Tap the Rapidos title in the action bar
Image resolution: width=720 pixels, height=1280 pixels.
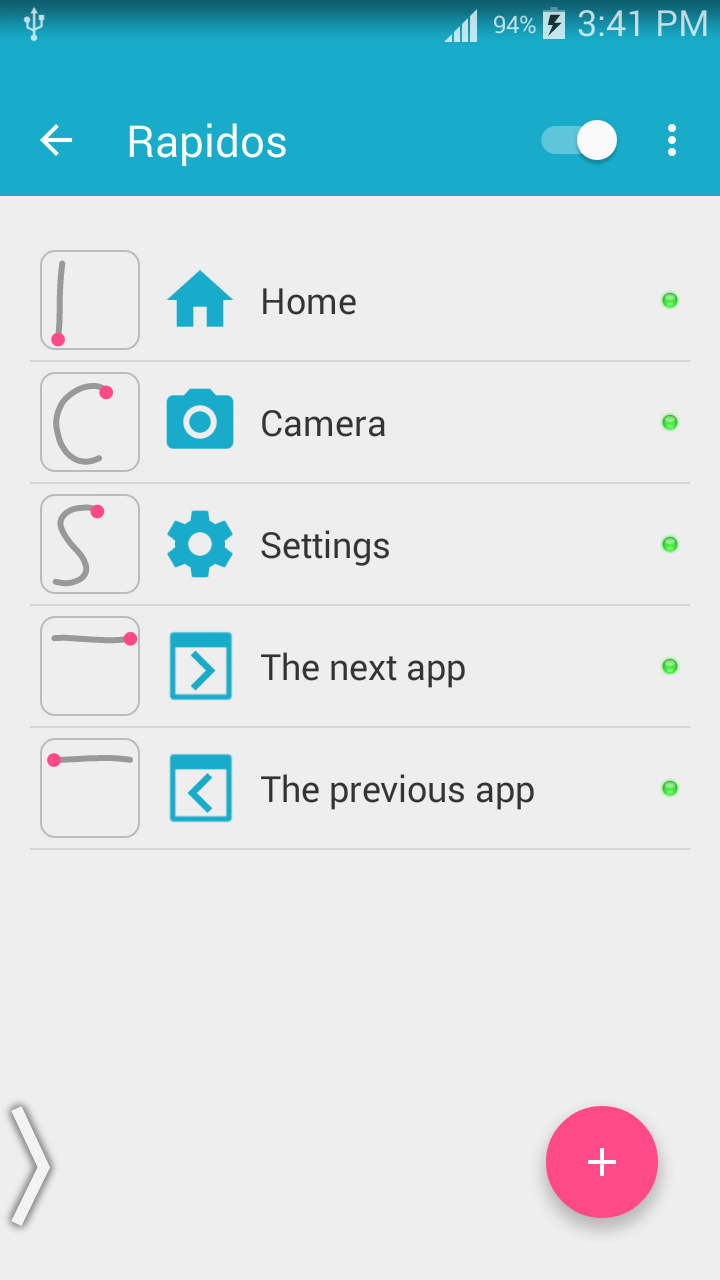click(206, 141)
